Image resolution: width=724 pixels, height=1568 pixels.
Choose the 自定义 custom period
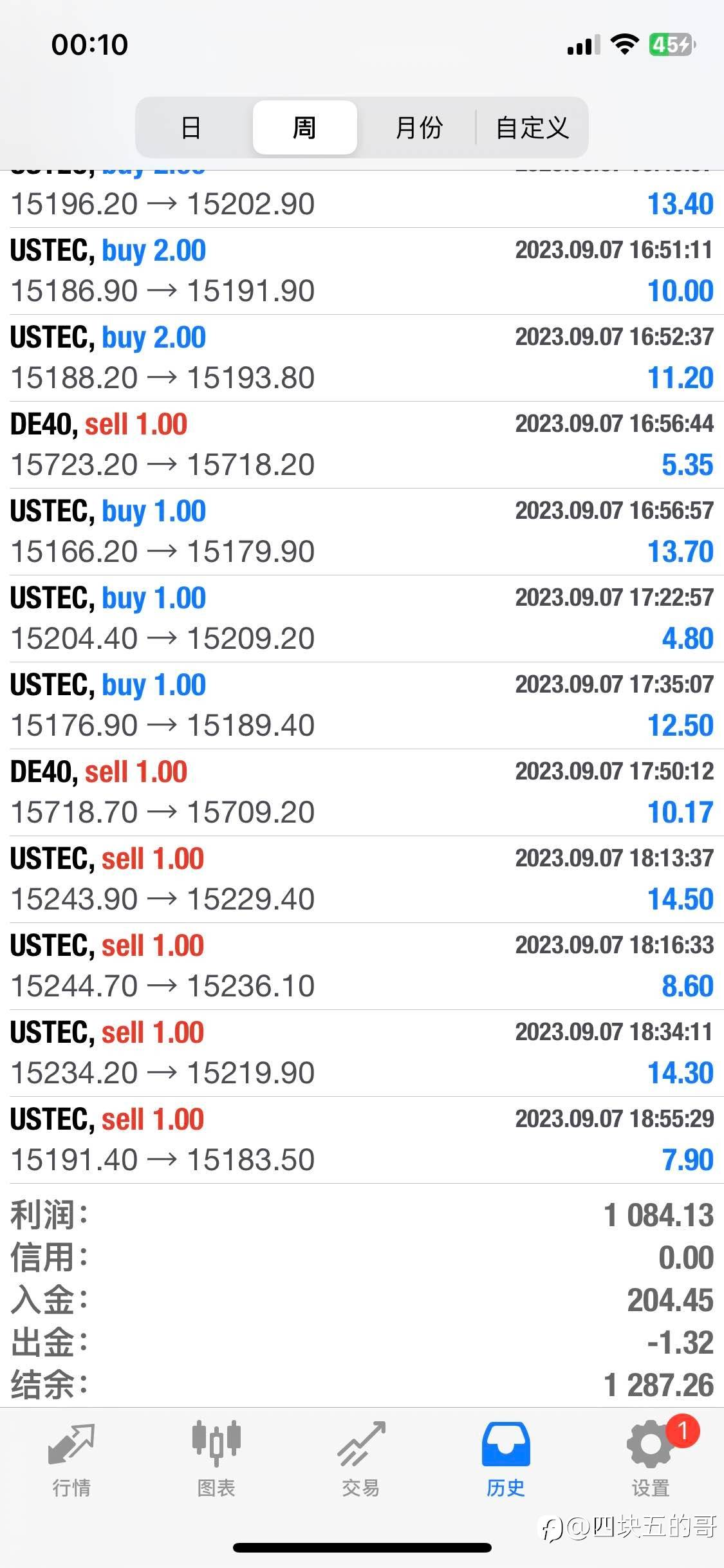(x=532, y=127)
